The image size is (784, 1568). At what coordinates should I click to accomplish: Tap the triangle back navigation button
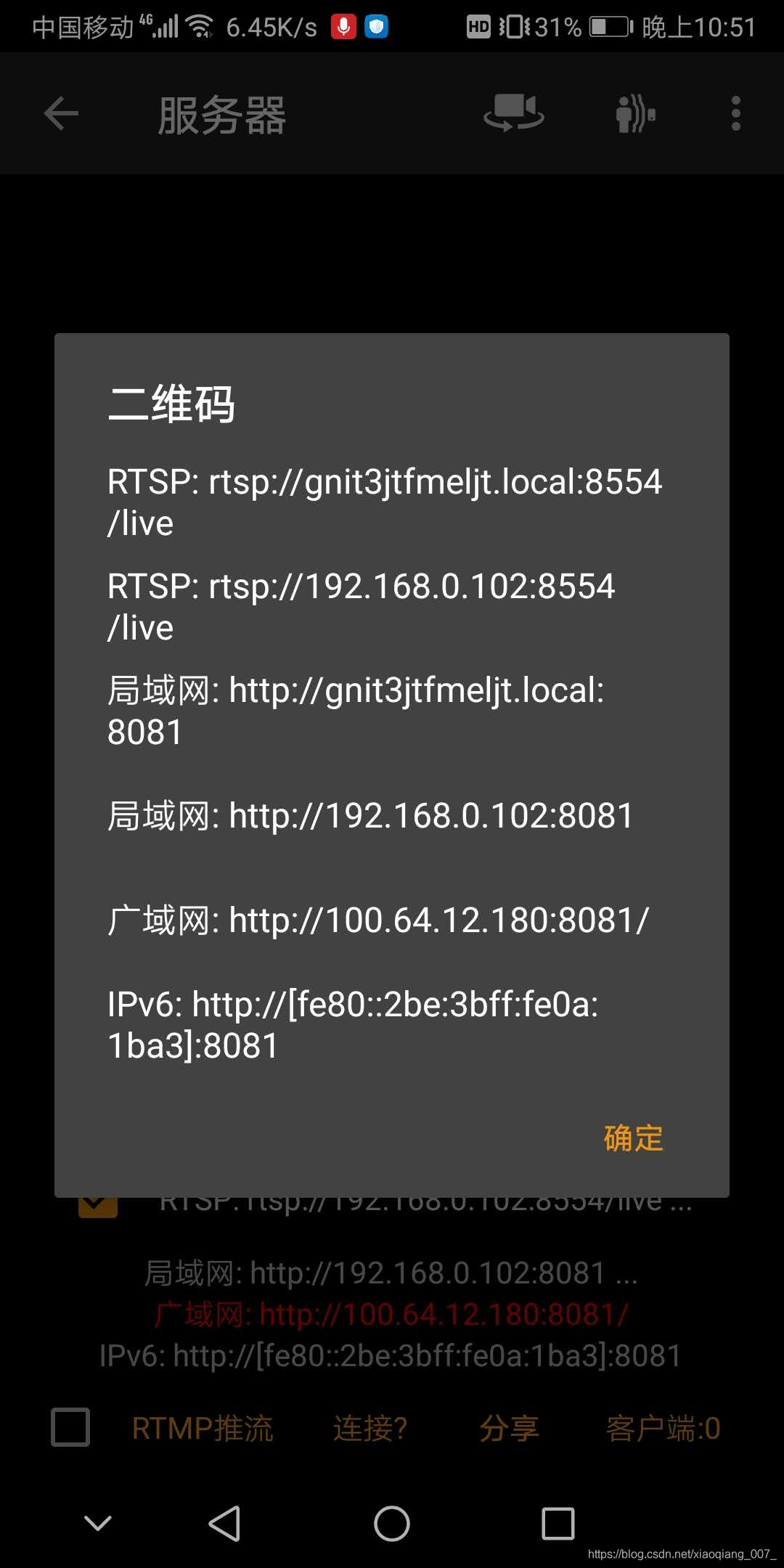[x=226, y=1522]
